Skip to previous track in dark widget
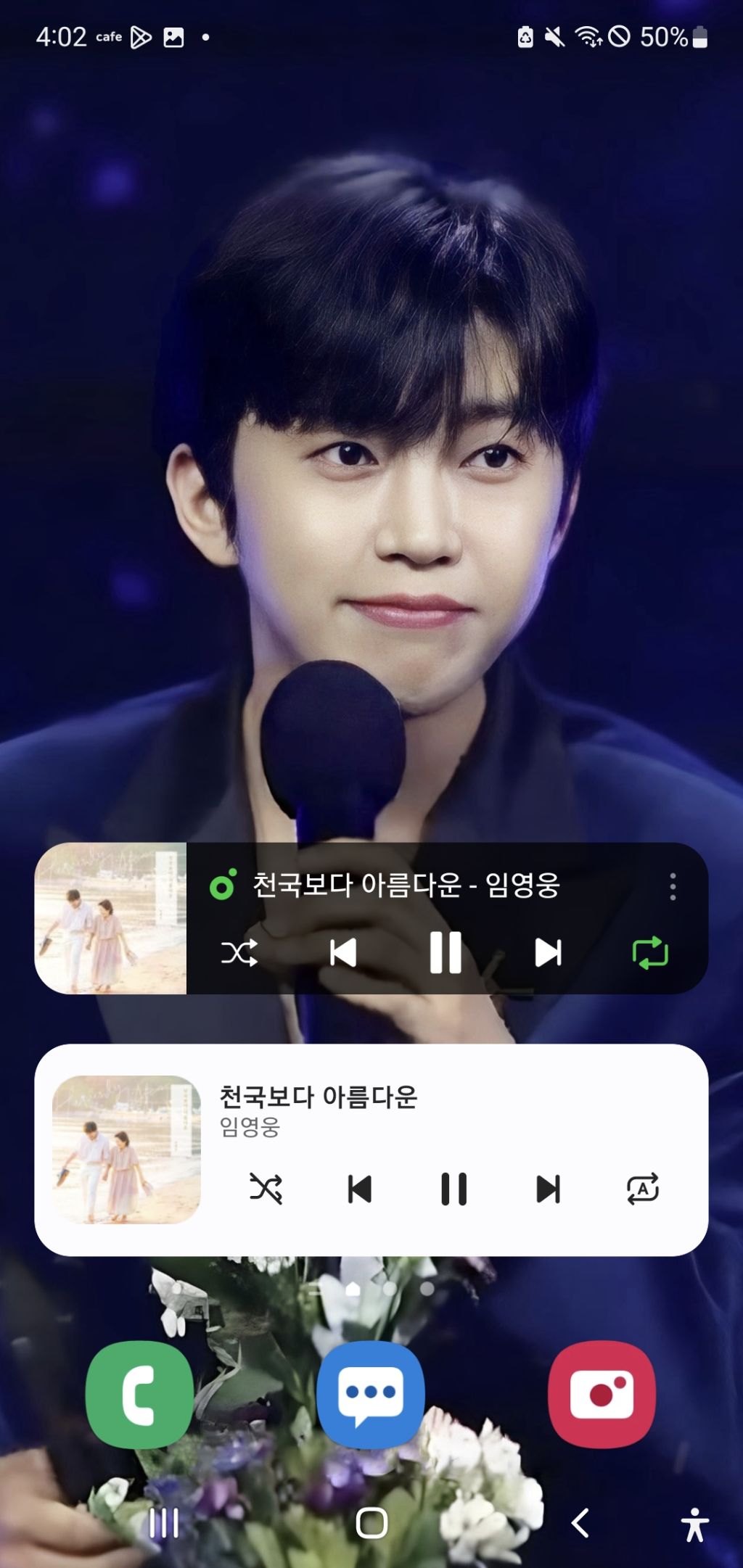Viewport: 743px width, 1568px height. [x=343, y=953]
